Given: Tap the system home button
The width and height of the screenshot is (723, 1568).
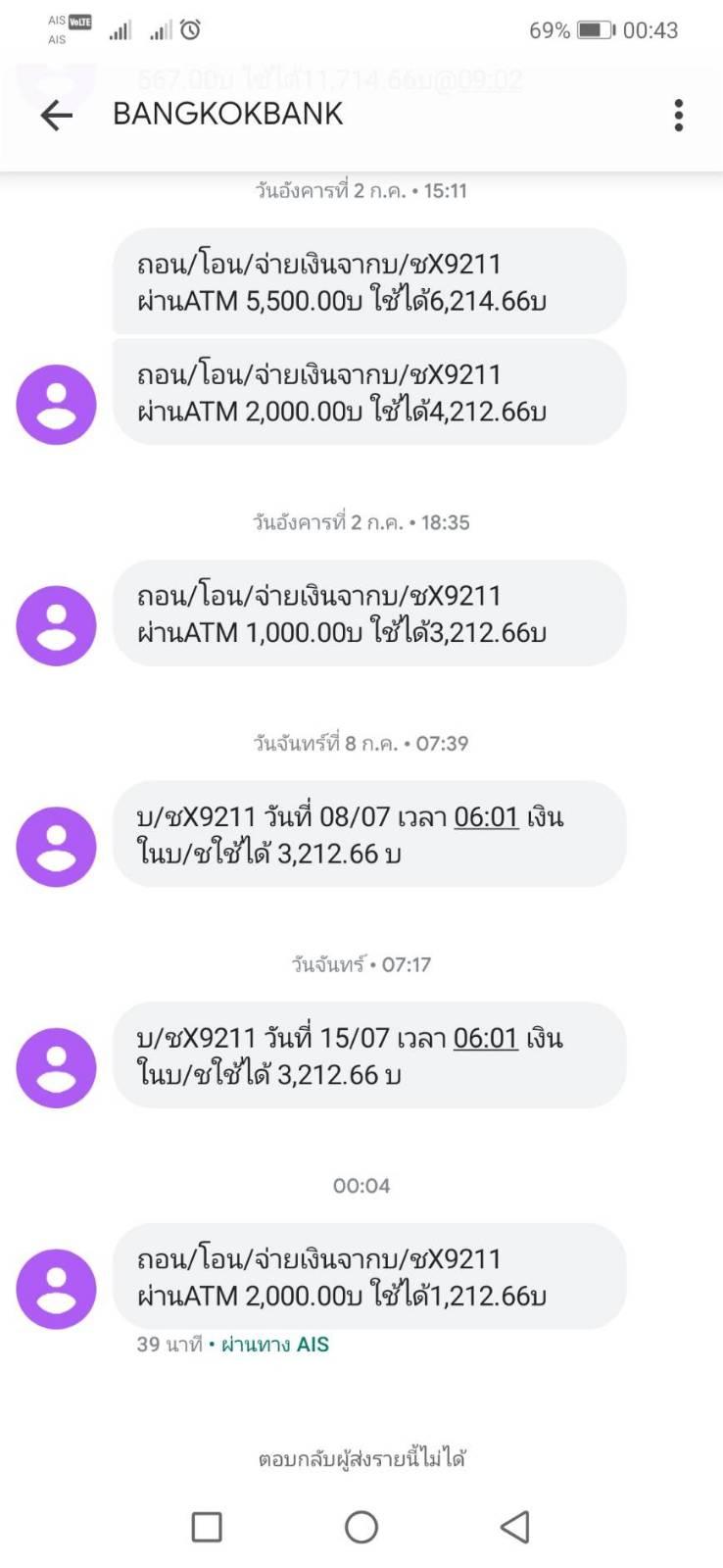Looking at the screenshot, I should pos(361,1526).
